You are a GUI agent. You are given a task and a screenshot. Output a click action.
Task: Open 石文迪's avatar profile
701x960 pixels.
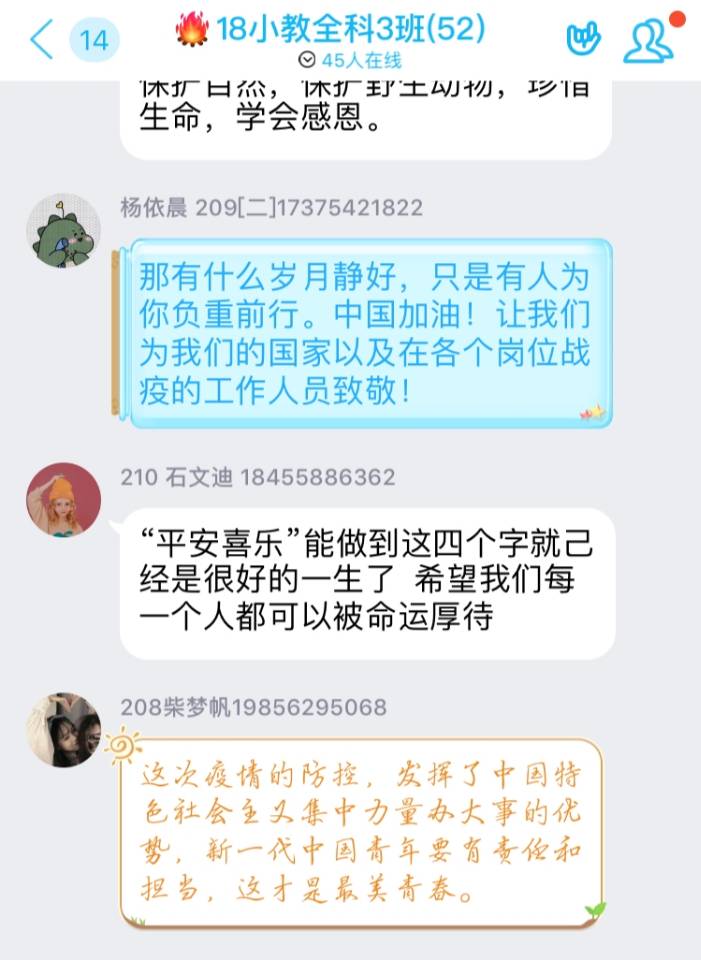[x=63, y=500]
